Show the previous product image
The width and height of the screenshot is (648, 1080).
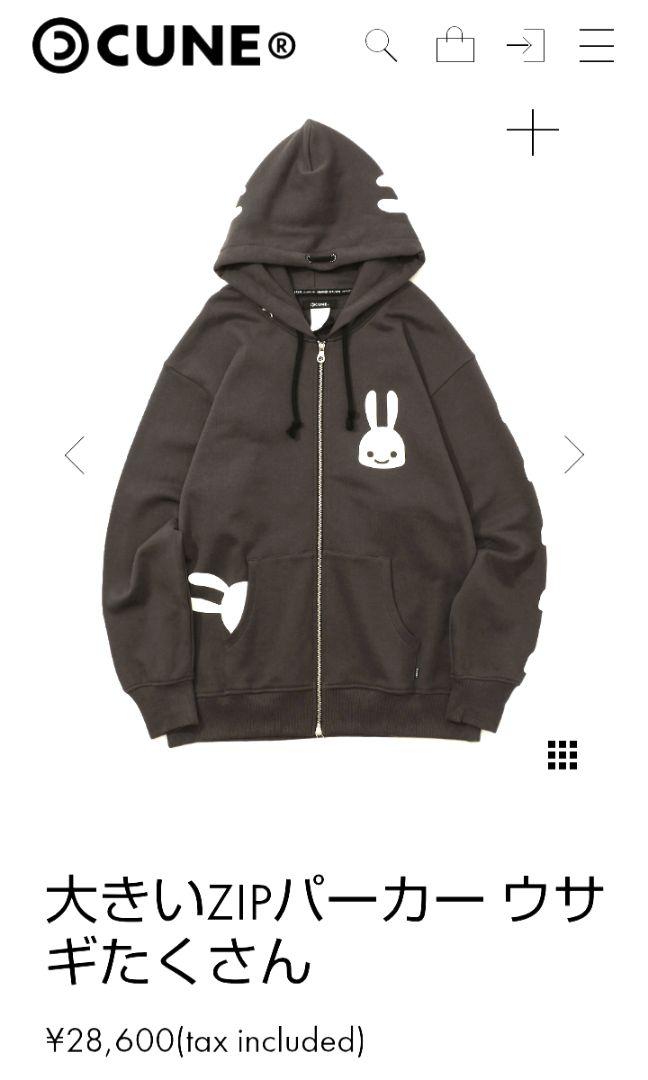click(x=75, y=455)
